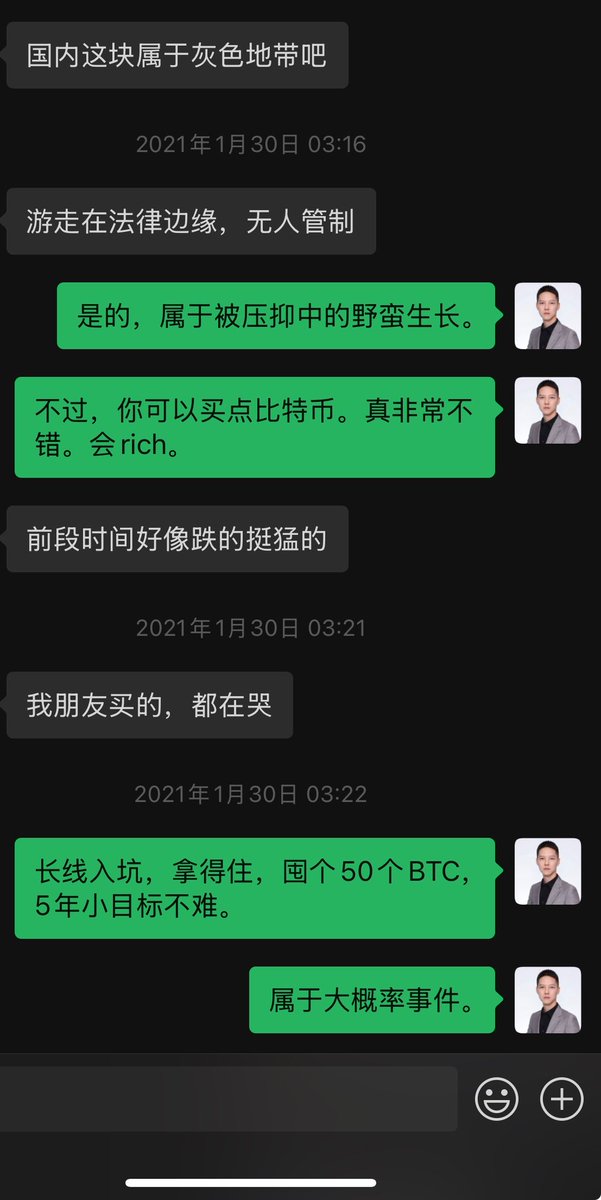Open avatar beside 属于大概率事件 message

[x=547, y=1000]
